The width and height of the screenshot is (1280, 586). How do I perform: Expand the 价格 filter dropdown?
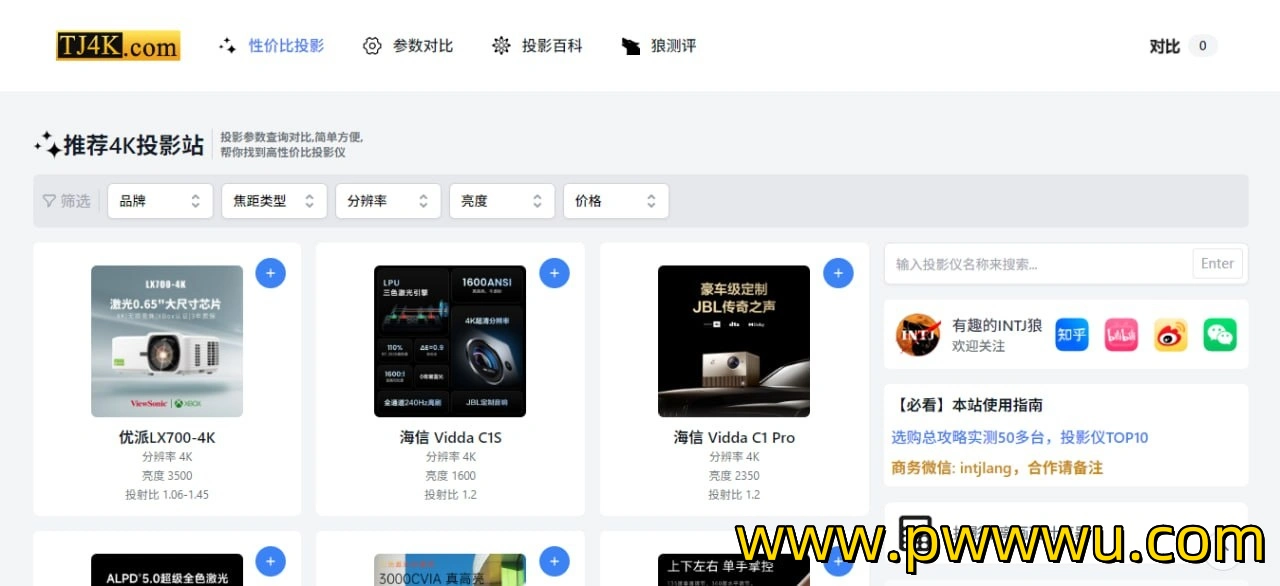click(x=616, y=201)
